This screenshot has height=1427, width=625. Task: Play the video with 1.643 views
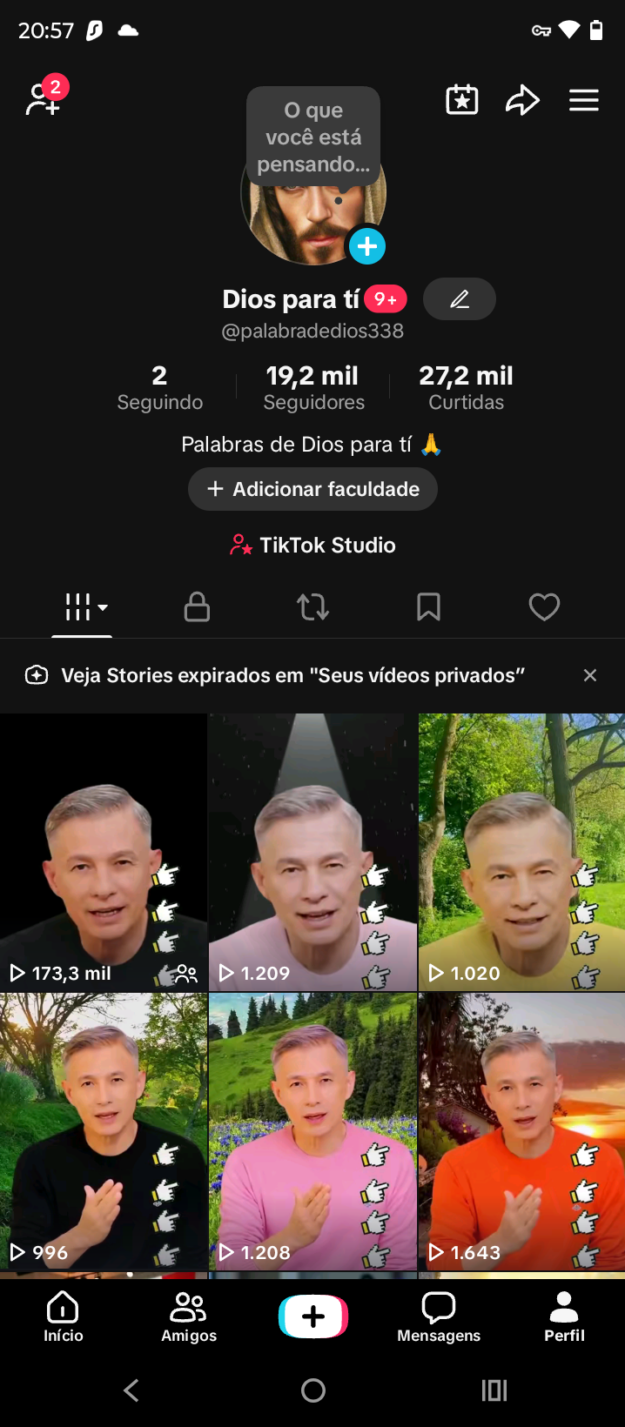point(521,1131)
